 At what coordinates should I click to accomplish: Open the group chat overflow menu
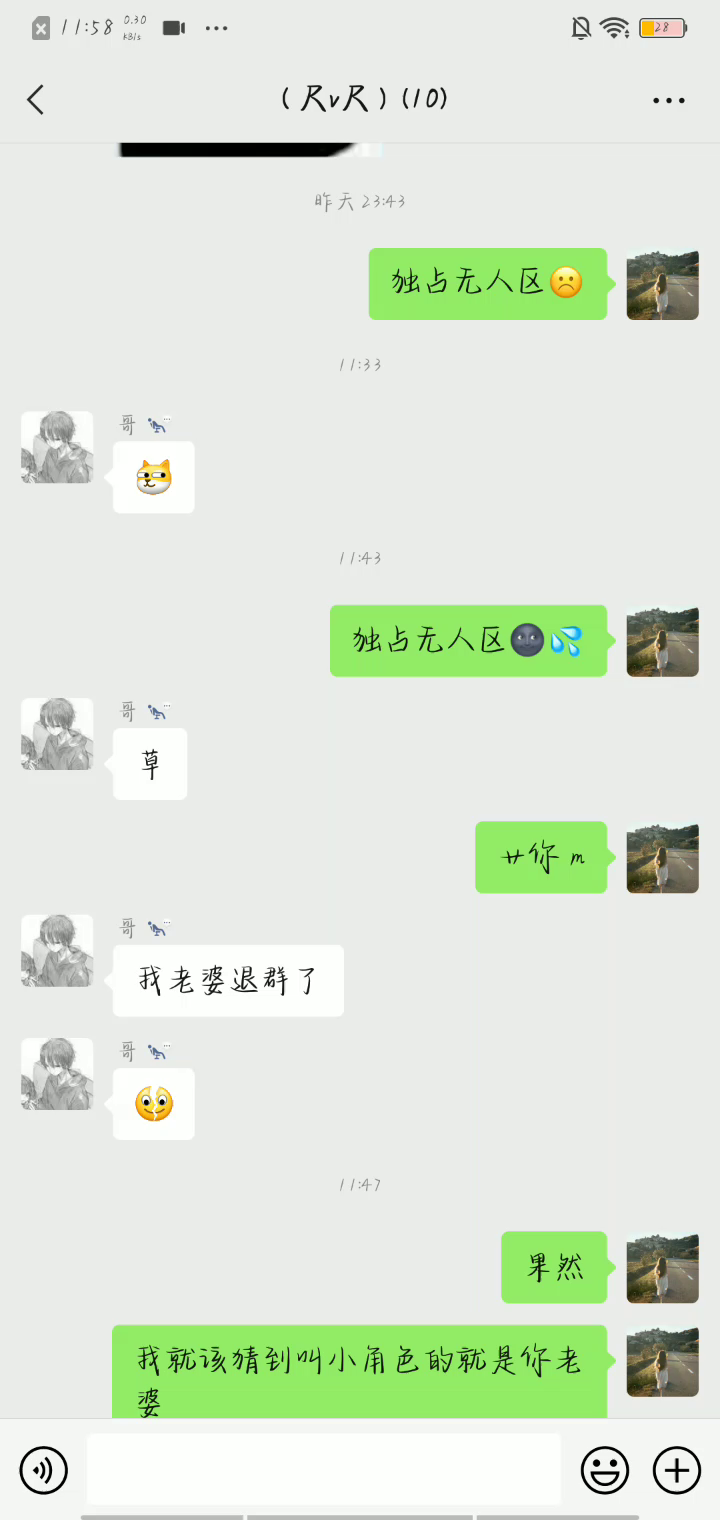[x=668, y=100]
